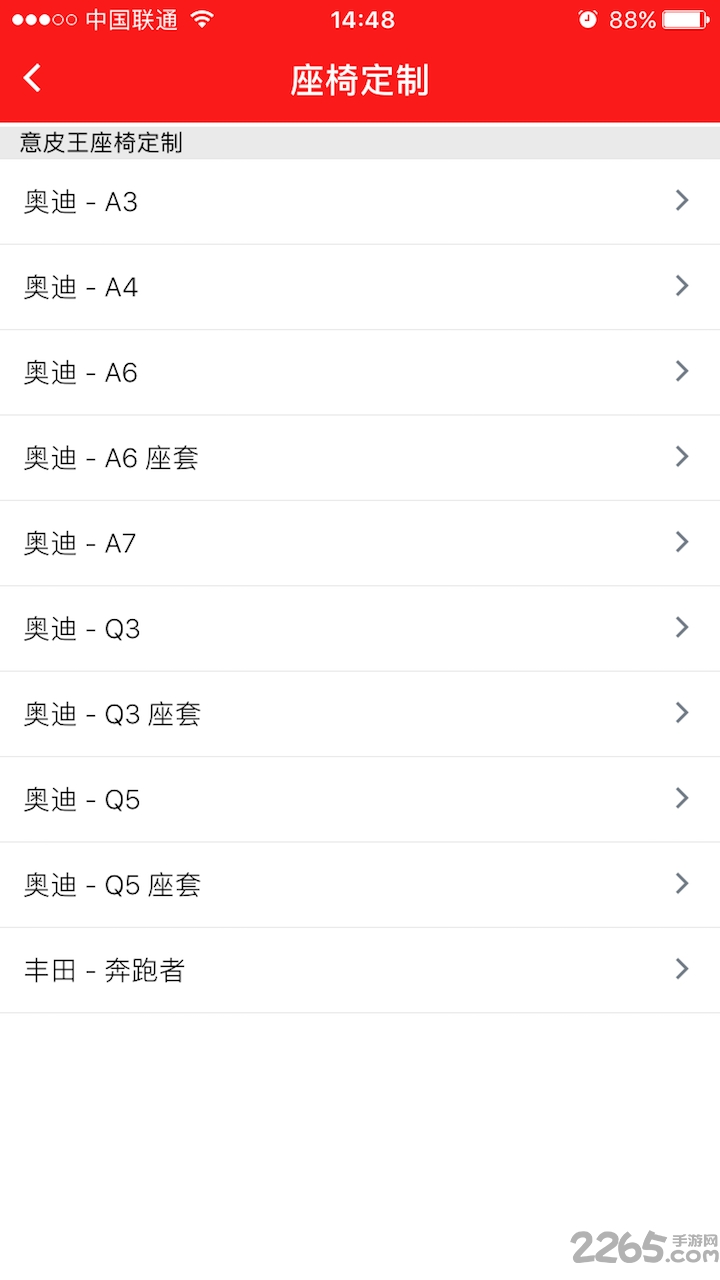Tap the back arrow in the header
720x1280 pixels.
pos(31,77)
